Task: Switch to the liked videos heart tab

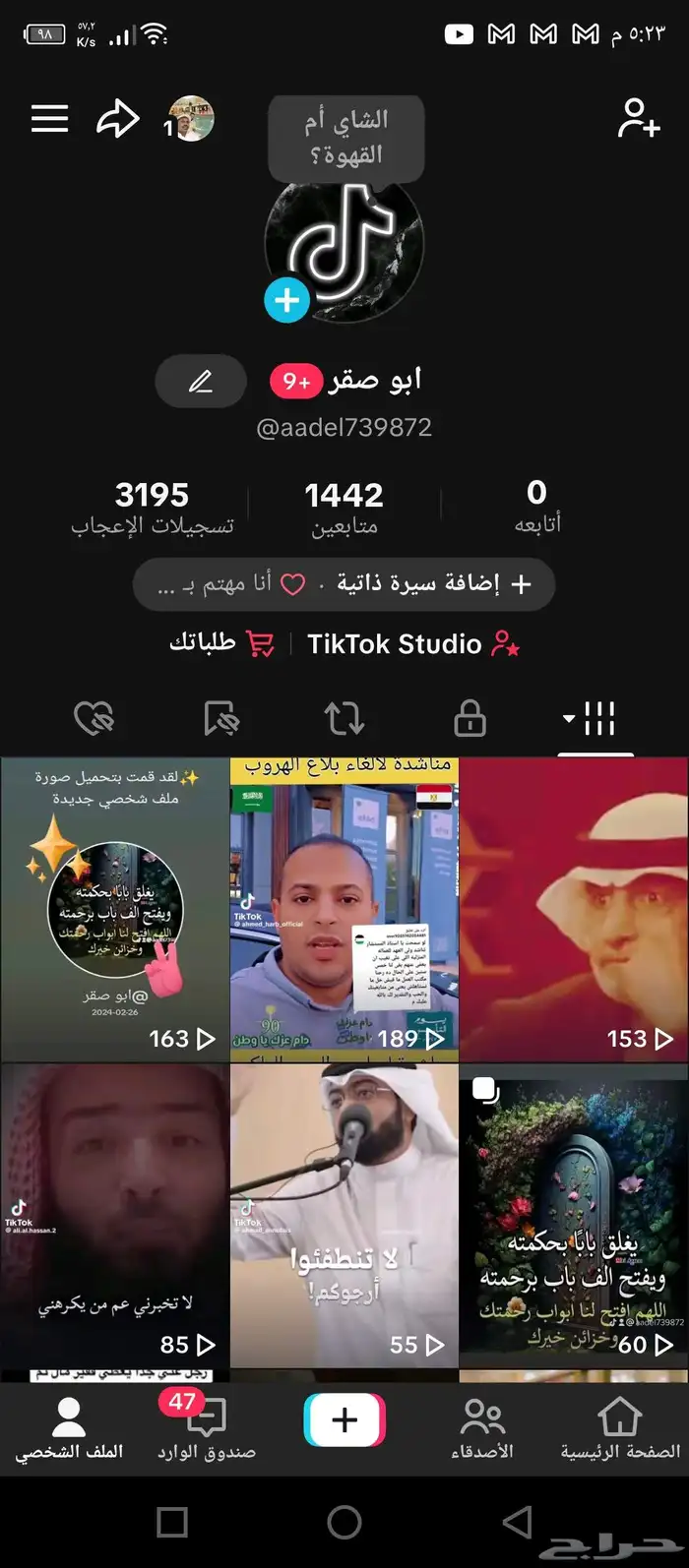Action: click(94, 719)
